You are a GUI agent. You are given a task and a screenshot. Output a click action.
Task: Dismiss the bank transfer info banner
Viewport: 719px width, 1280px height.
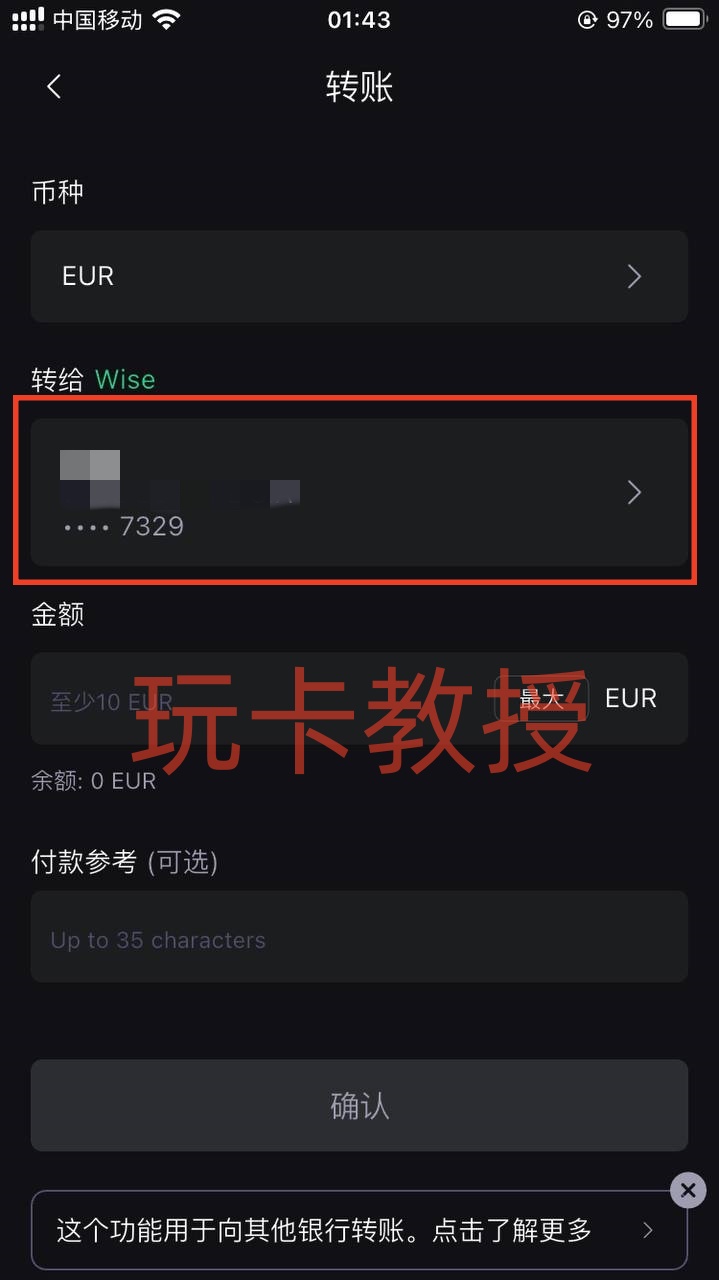click(x=687, y=1190)
